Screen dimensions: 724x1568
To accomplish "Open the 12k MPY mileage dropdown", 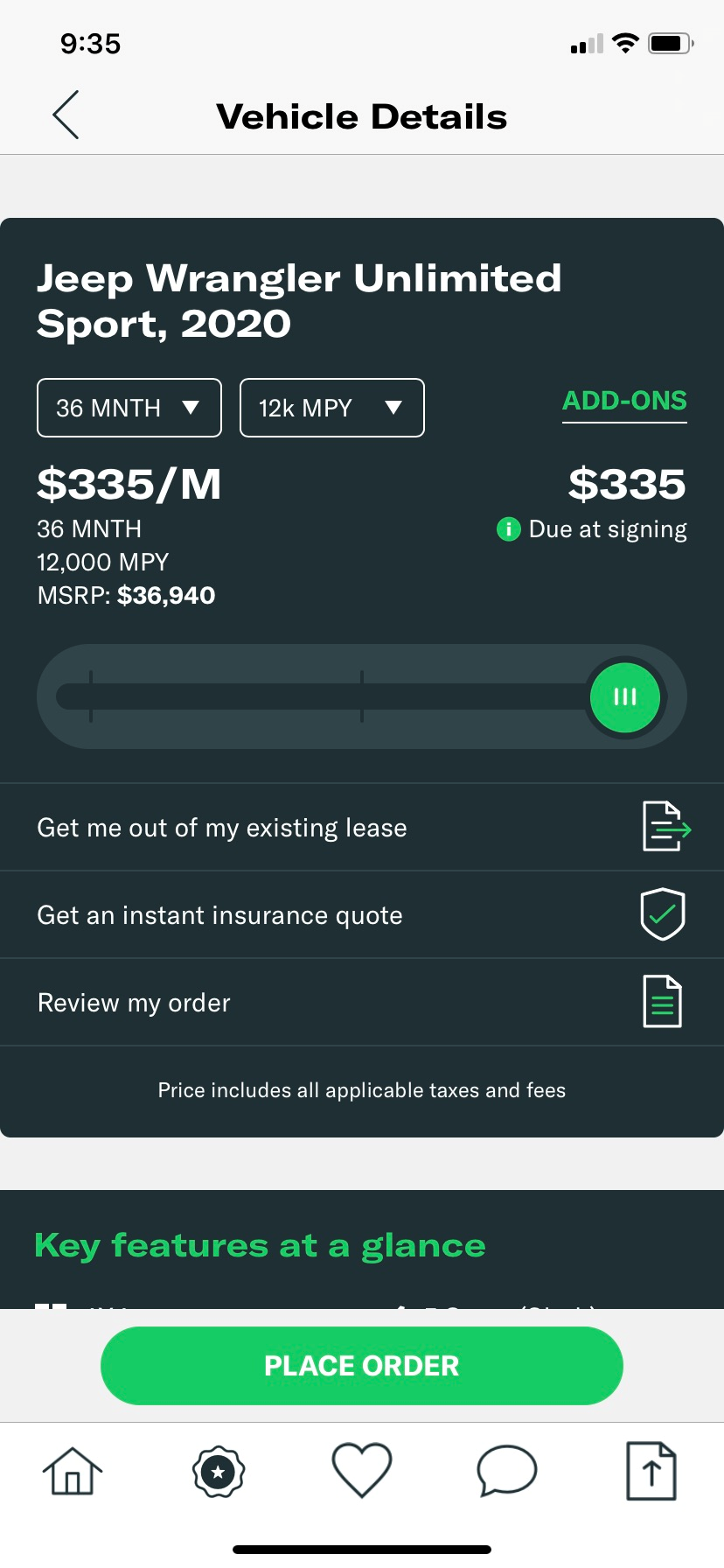I will 332,408.
